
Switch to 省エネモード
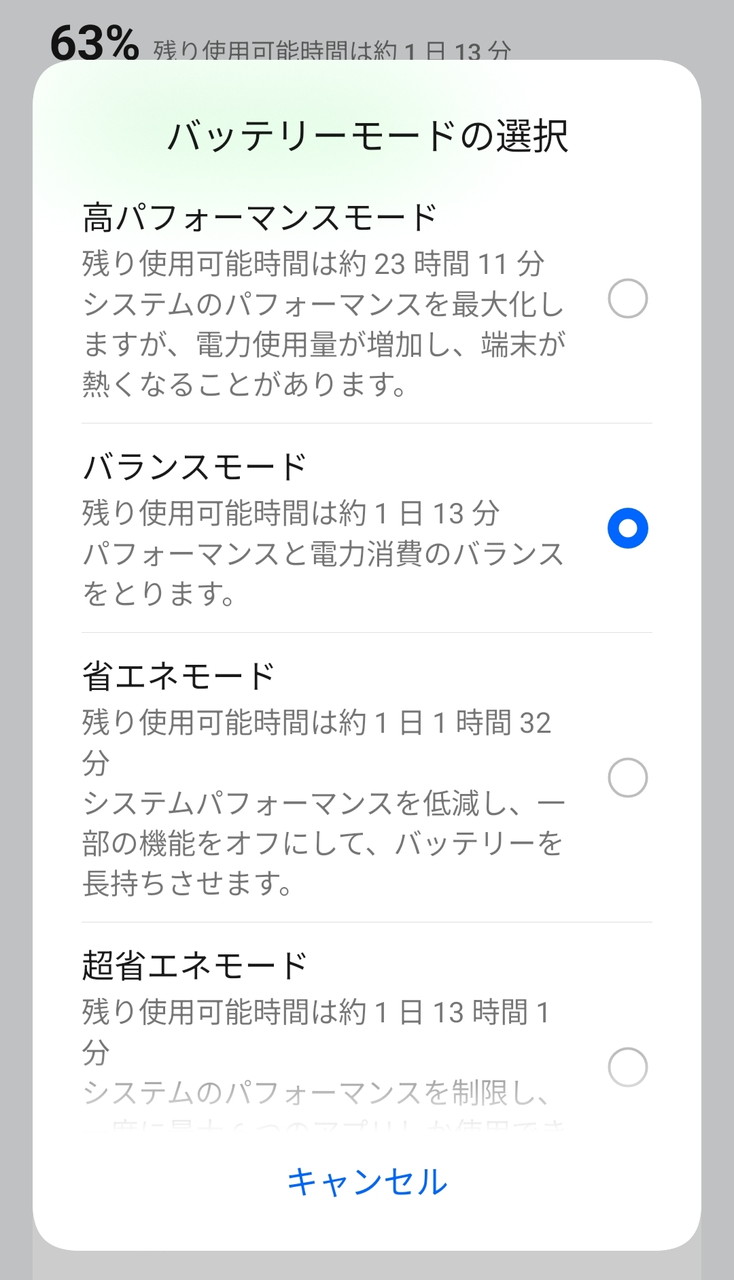tap(627, 777)
